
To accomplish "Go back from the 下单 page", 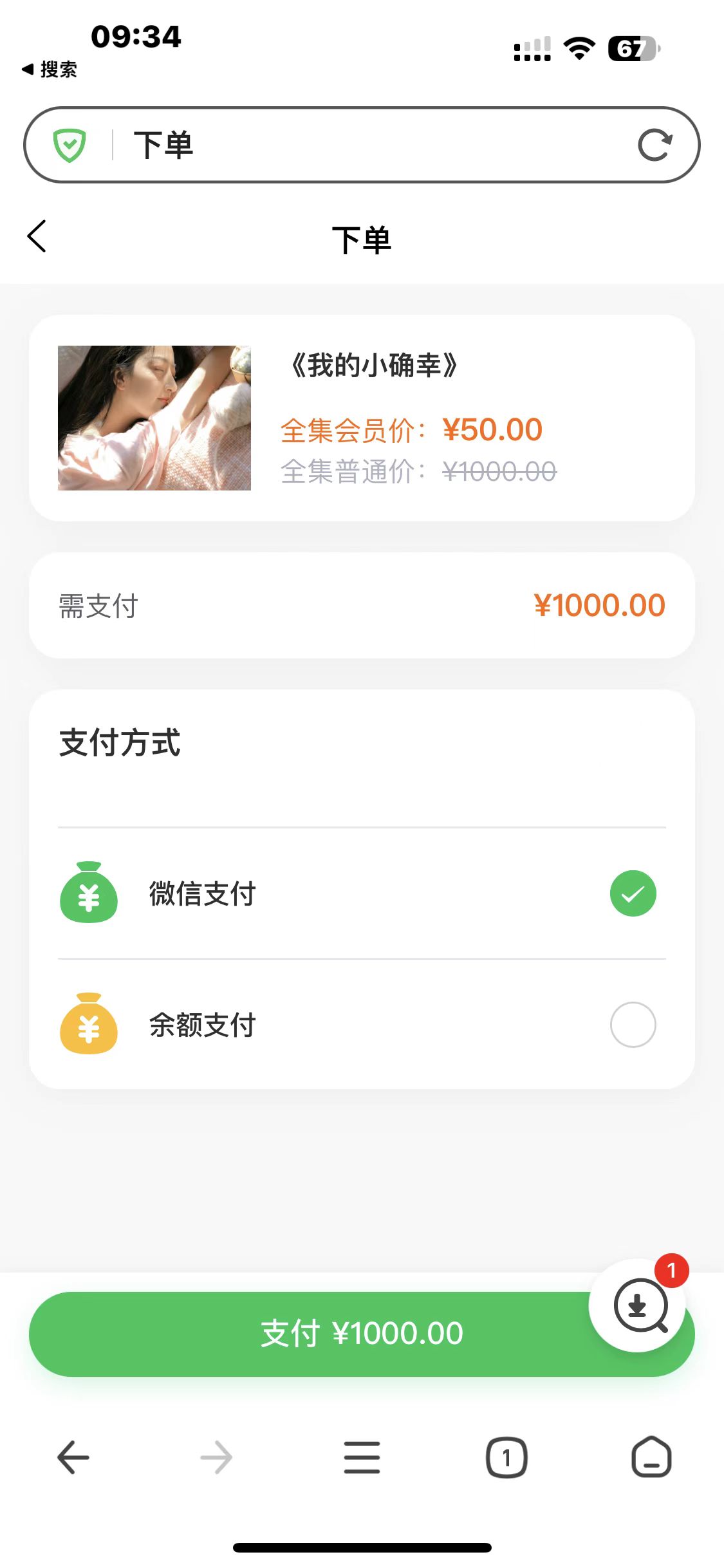I will pos(37,236).
